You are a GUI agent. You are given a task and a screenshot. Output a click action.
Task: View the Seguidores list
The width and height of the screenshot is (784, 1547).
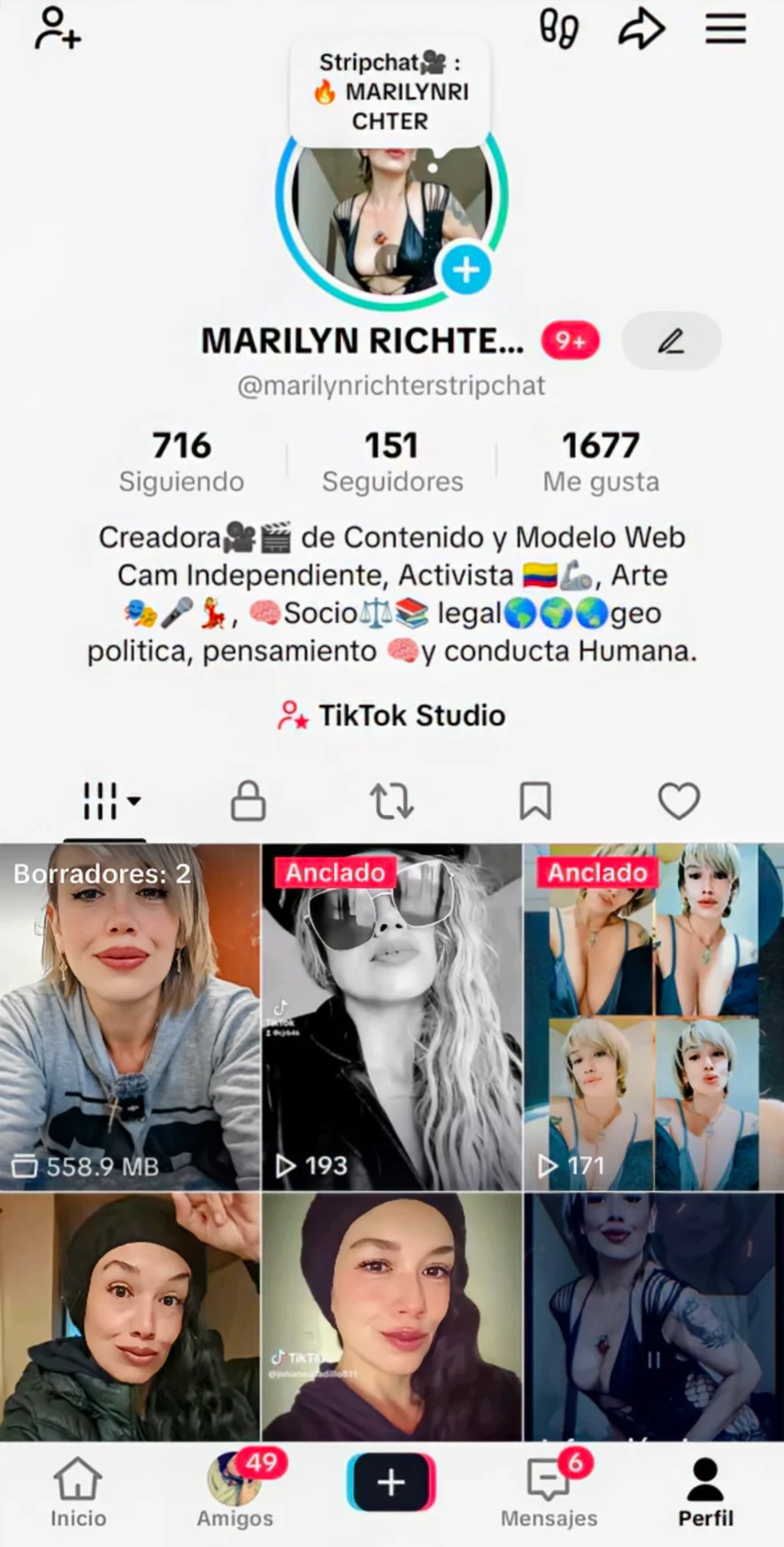point(392,460)
